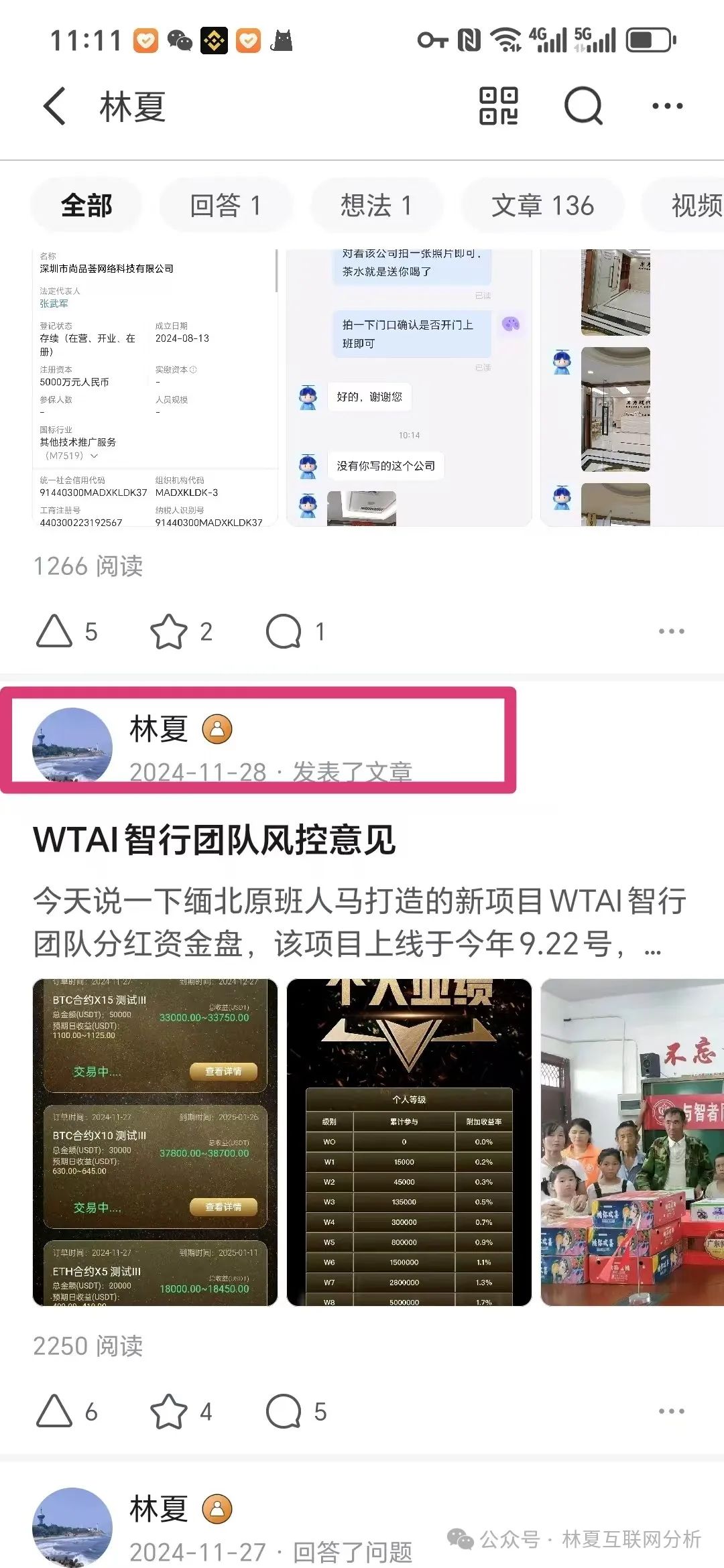Open article WTAI智行团队风控意见
Viewport: 724px width, 1568px height.
215,840
